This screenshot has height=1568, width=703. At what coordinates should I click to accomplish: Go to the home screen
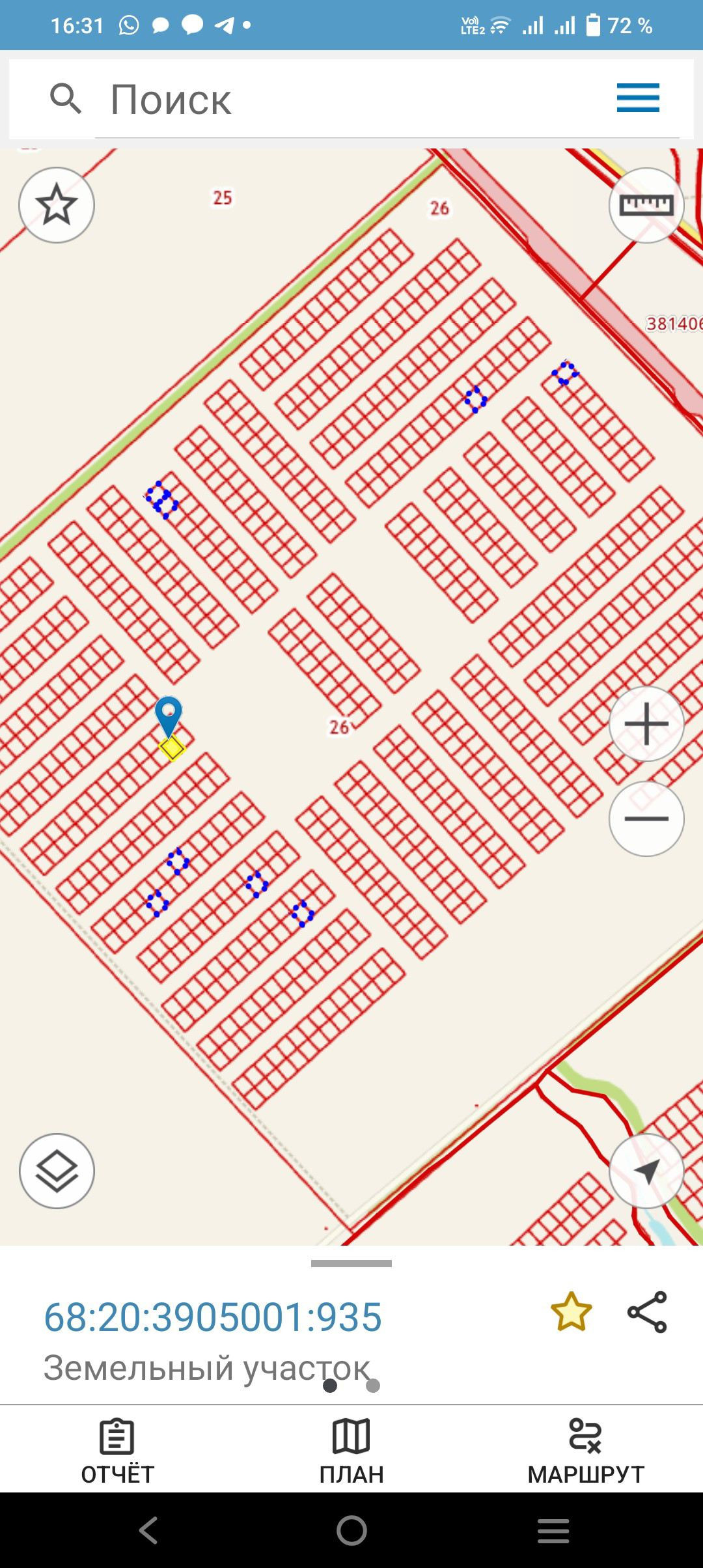click(x=351, y=1530)
